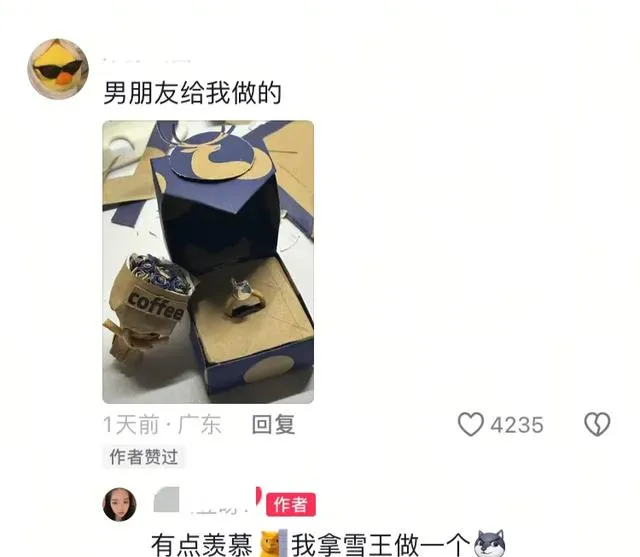Open the author's avatar in the reply
Screen dimensions: 640x557
(120, 504)
